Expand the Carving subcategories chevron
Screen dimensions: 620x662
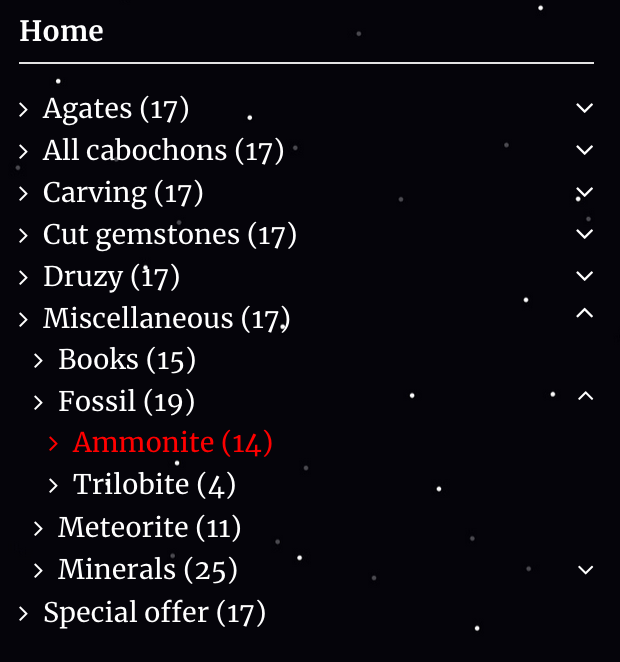click(585, 192)
